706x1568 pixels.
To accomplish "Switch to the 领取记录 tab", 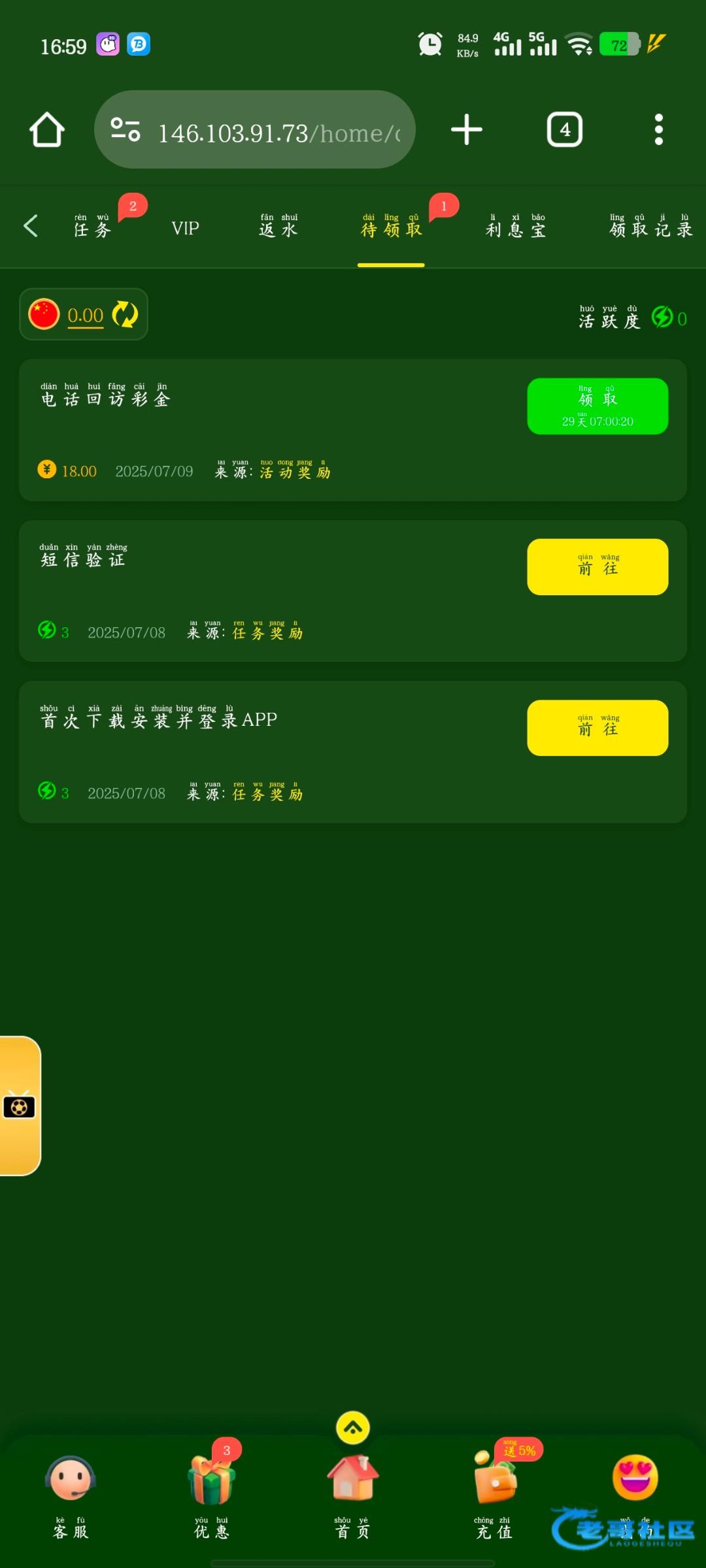I will [650, 227].
